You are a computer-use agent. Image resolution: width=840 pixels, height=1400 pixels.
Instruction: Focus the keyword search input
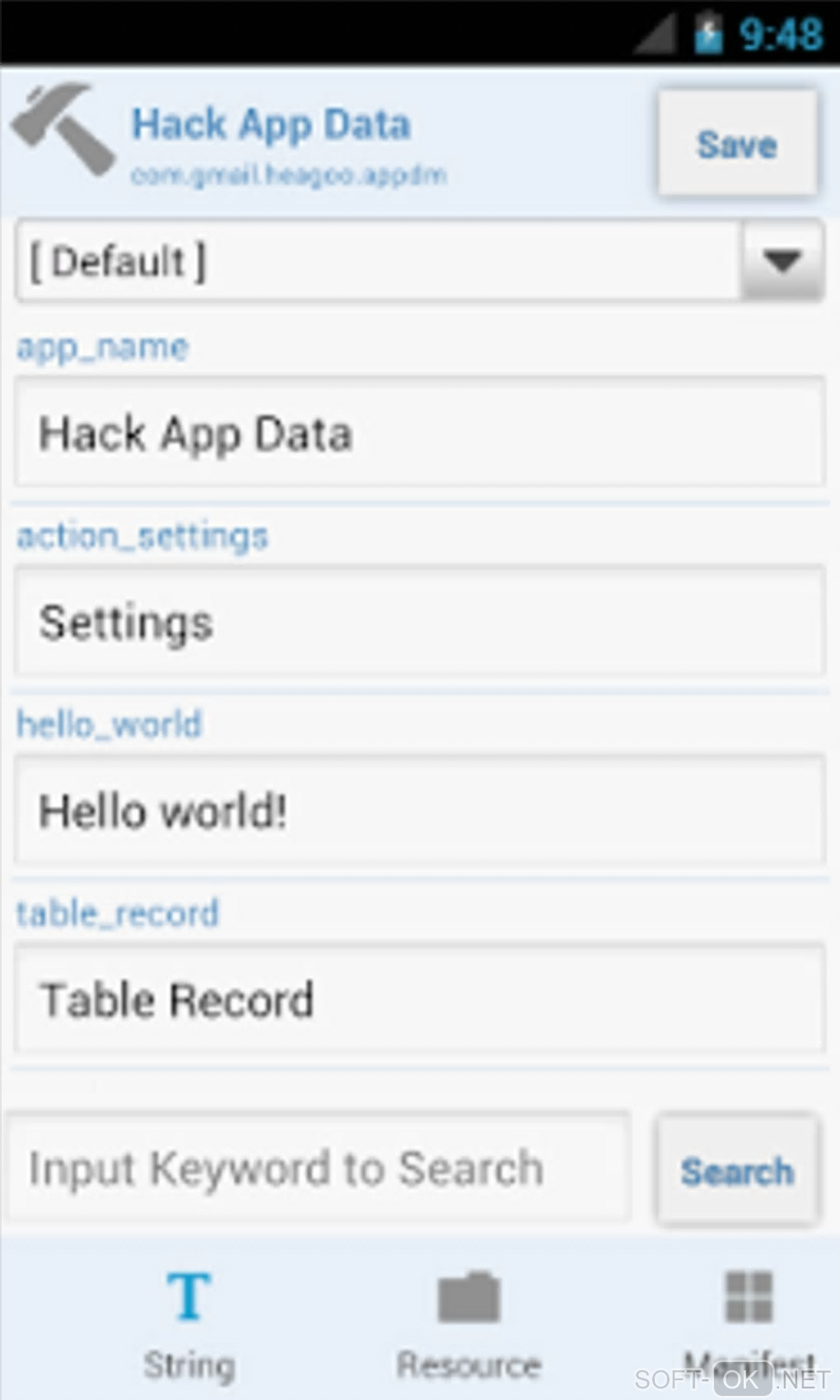pyautogui.click(x=320, y=1168)
